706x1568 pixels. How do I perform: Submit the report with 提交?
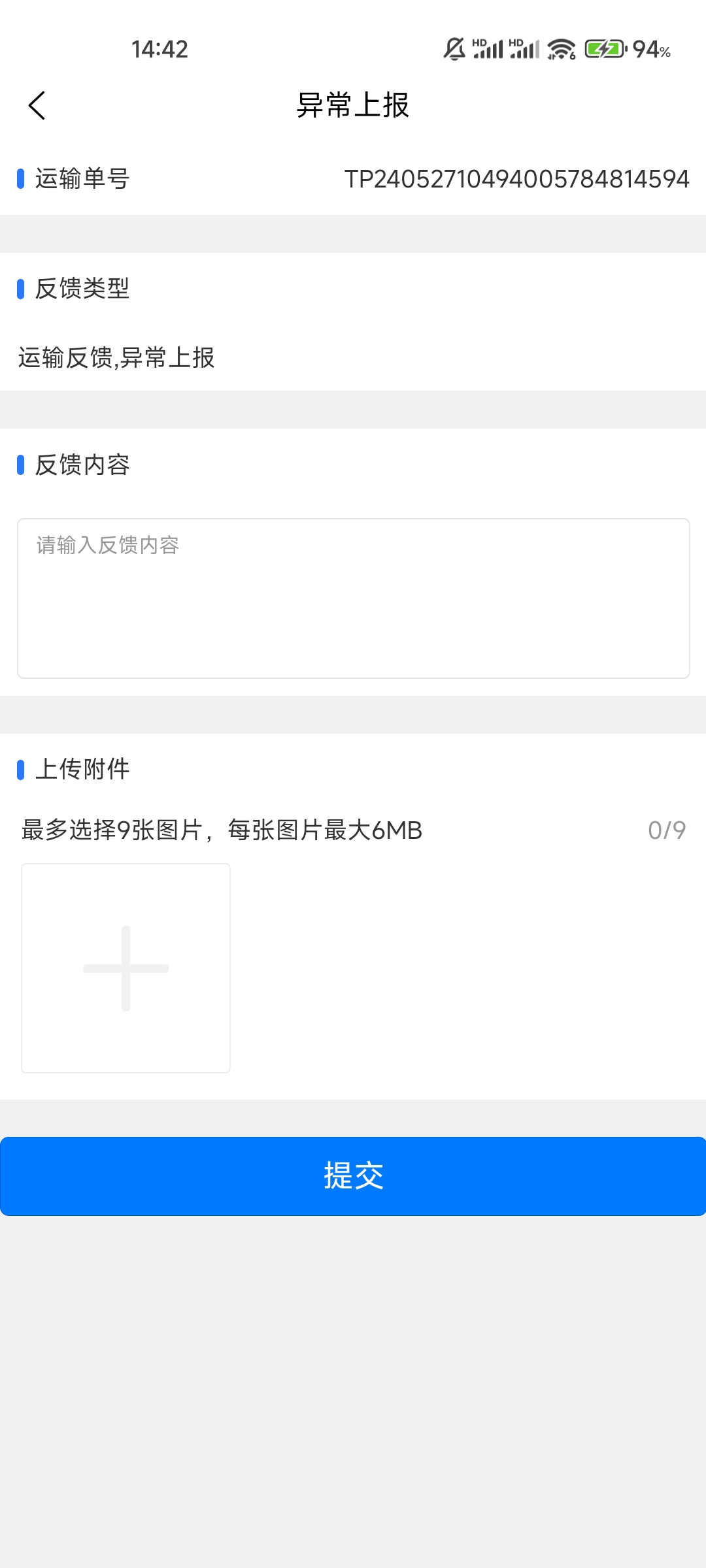tap(353, 1176)
